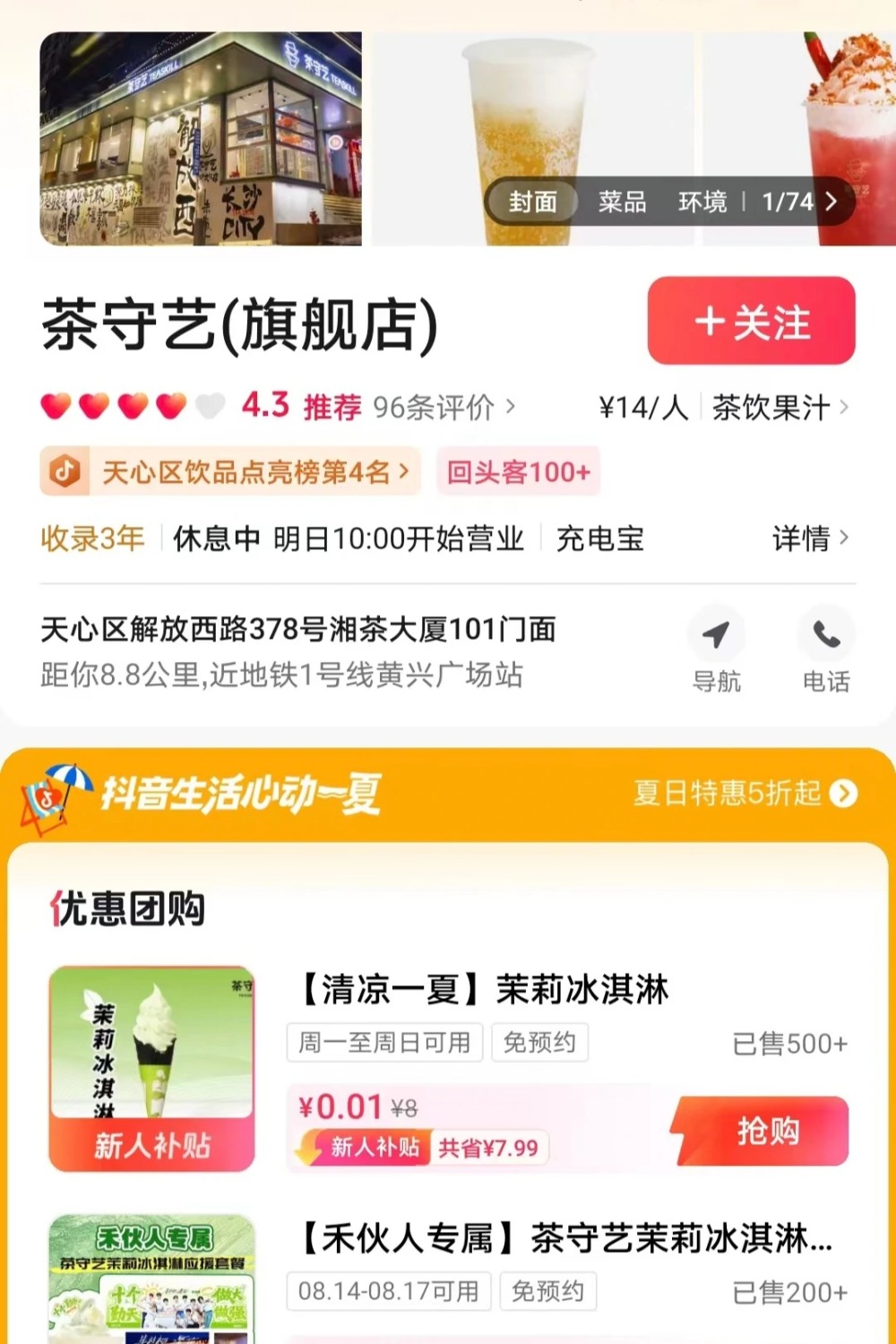This screenshot has width=896, height=1344.
Task: Switch photo gallery to 菜品 tab
Action: pos(622,202)
